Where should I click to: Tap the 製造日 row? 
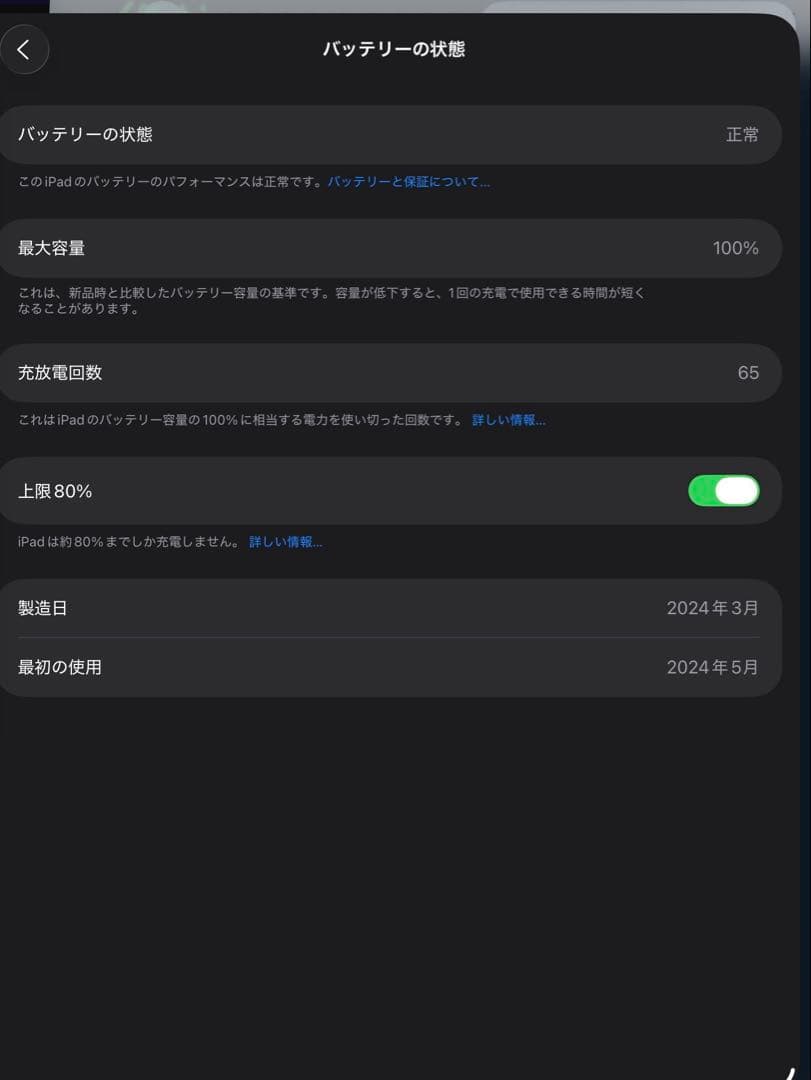tap(390, 607)
